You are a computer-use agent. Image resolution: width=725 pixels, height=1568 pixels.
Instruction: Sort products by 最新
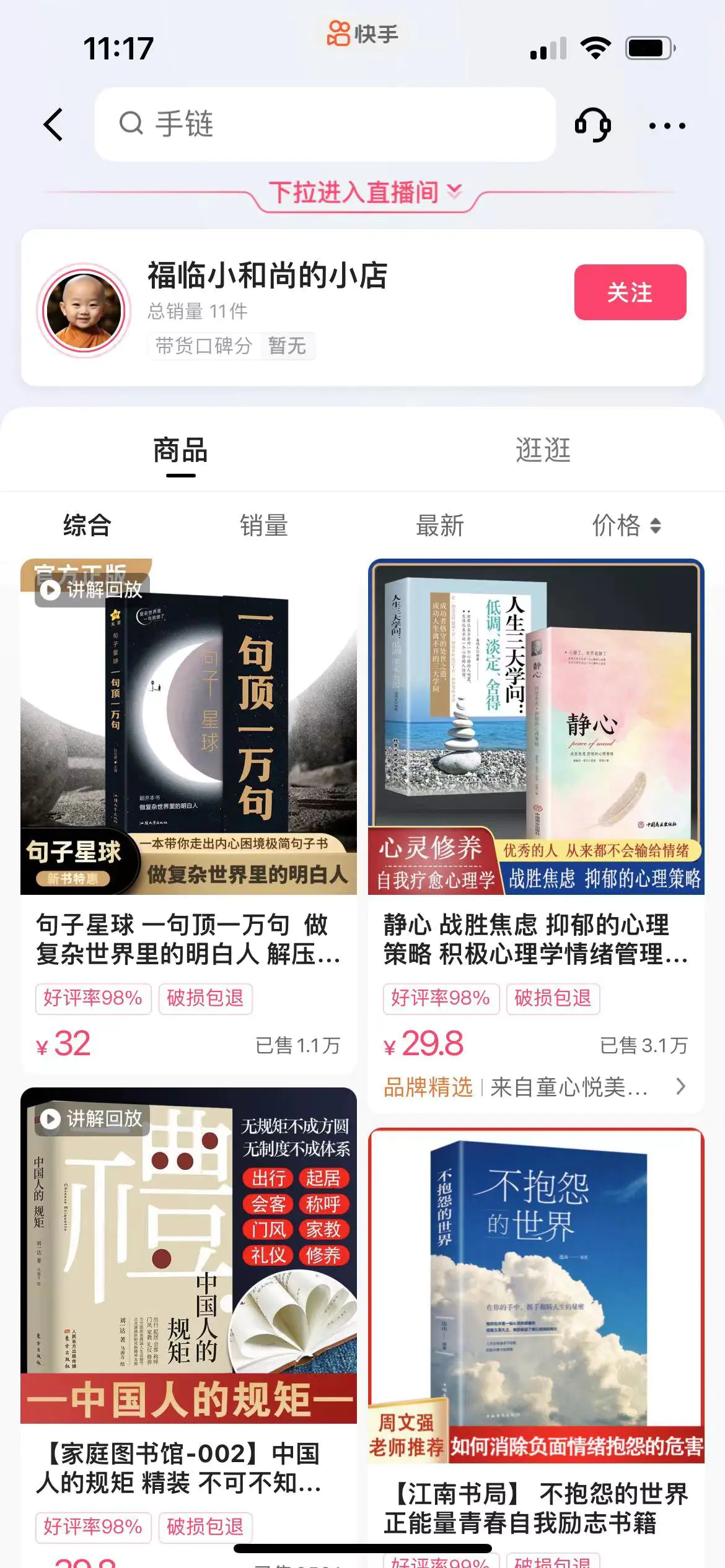click(x=440, y=526)
